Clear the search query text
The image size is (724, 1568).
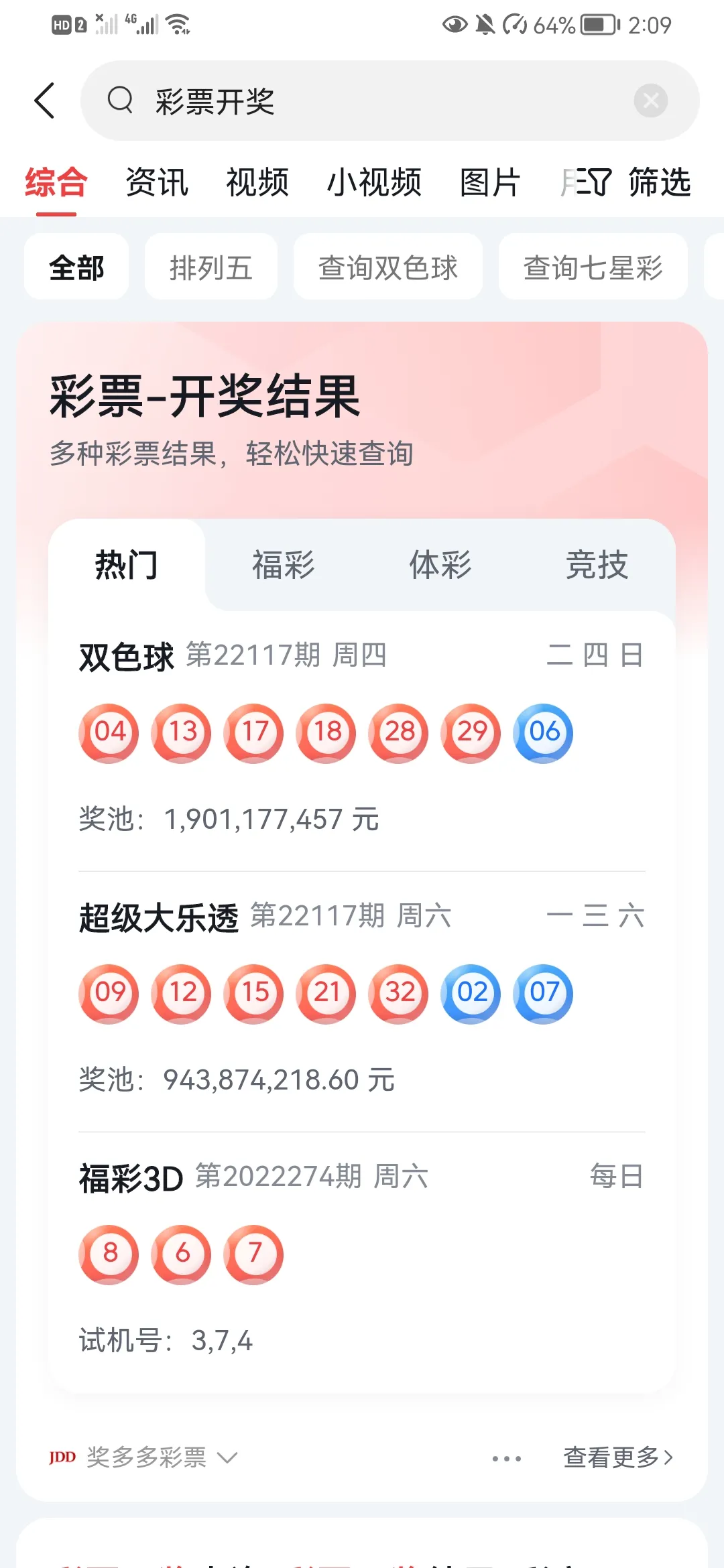click(x=650, y=101)
